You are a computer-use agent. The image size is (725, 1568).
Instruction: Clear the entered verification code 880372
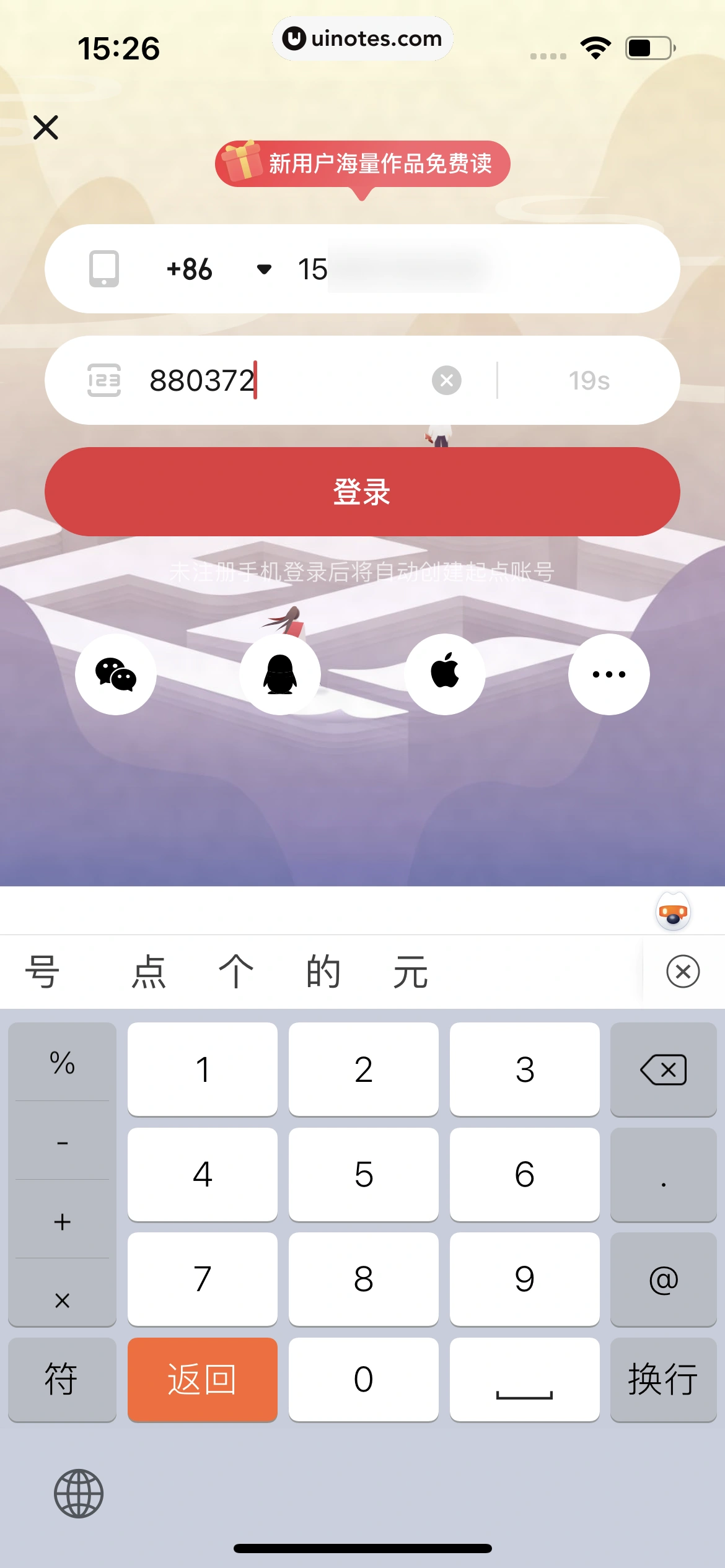coord(447,380)
